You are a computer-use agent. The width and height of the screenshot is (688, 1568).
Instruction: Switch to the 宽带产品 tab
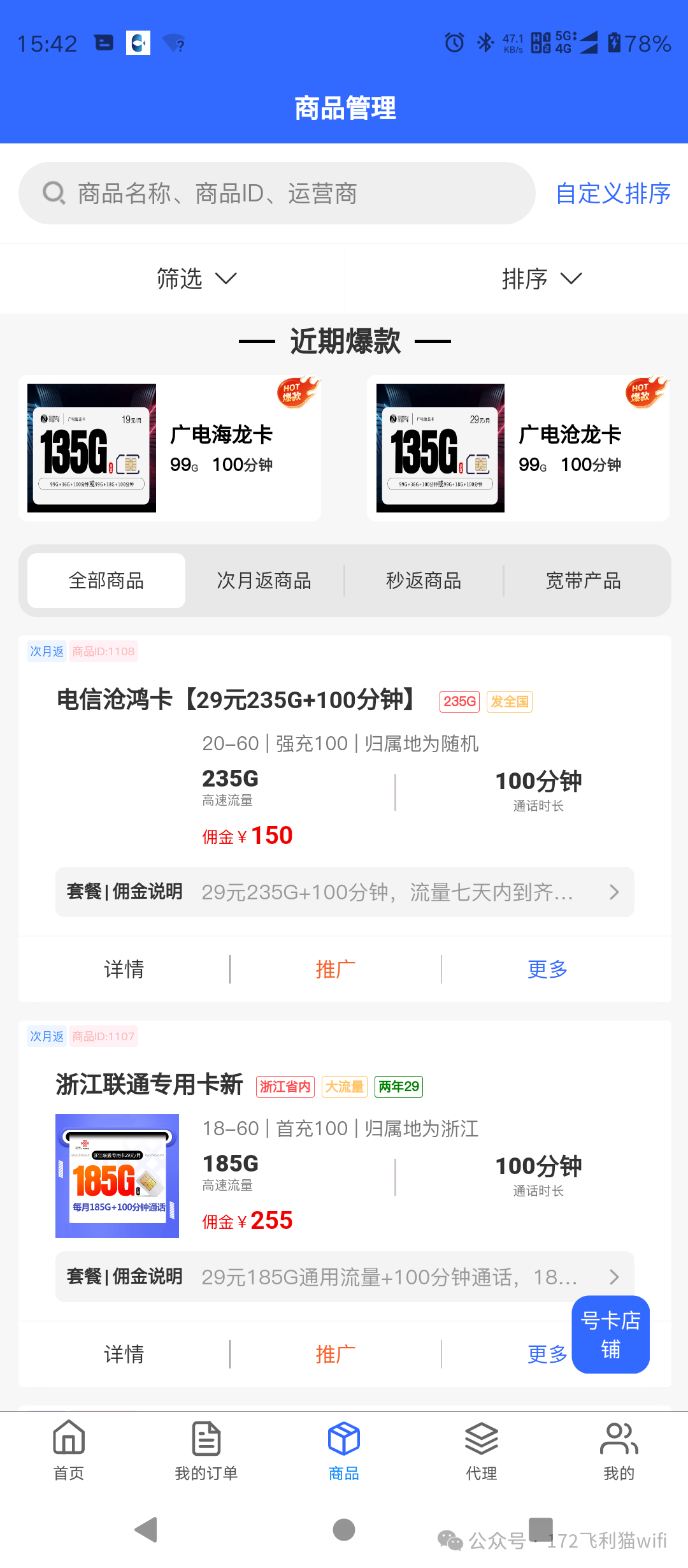pyautogui.click(x=584, y=580)
